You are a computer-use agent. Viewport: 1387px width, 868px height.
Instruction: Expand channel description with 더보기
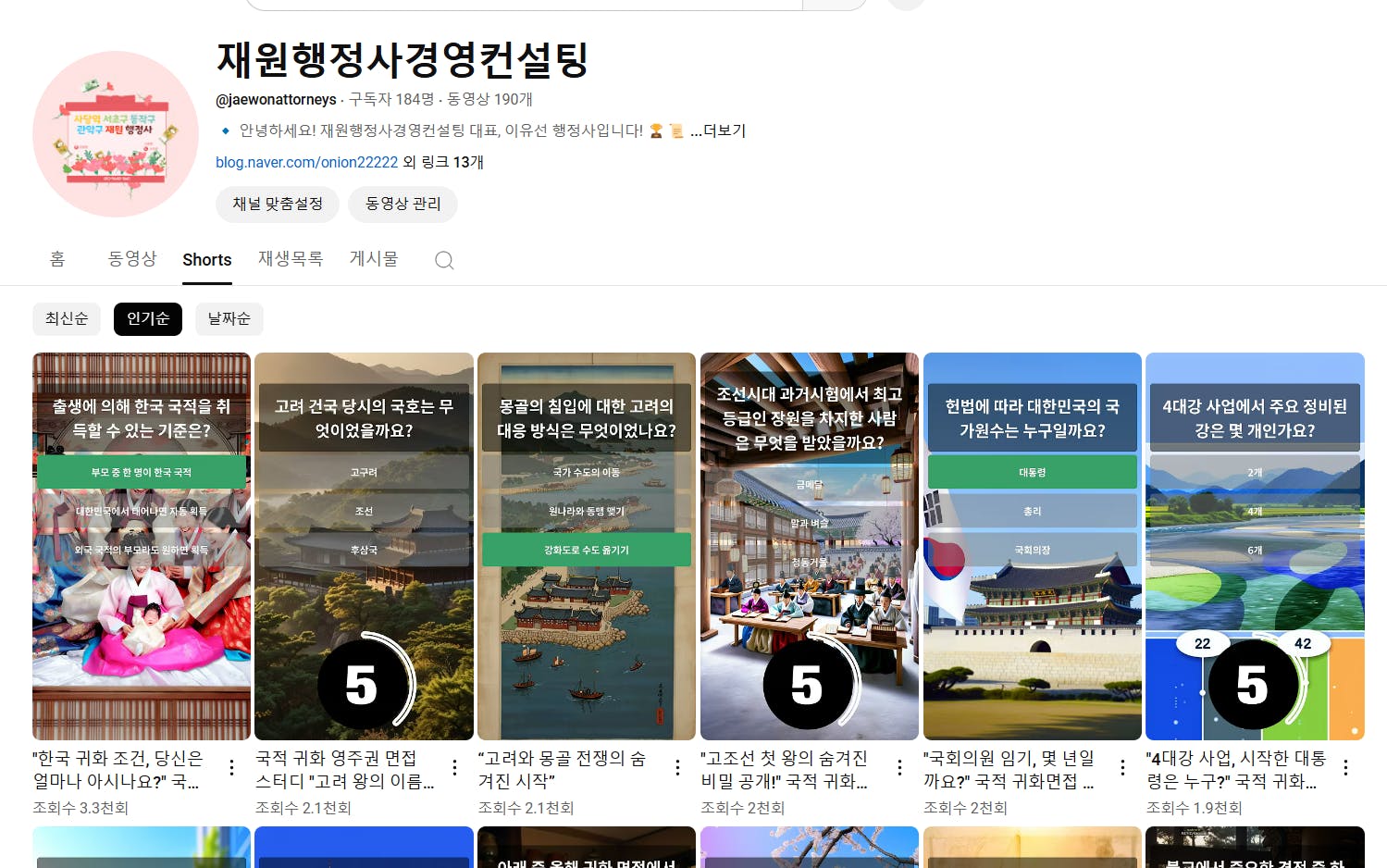[x=718, y=130]
